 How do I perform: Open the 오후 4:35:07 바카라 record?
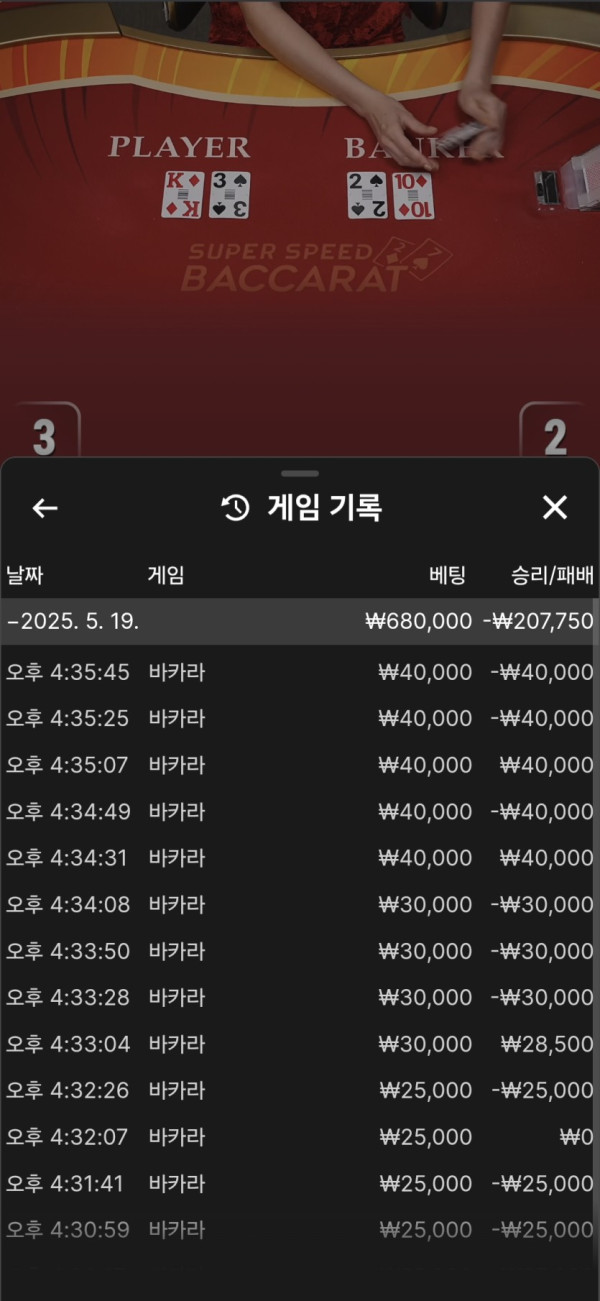tap(299, 765)
